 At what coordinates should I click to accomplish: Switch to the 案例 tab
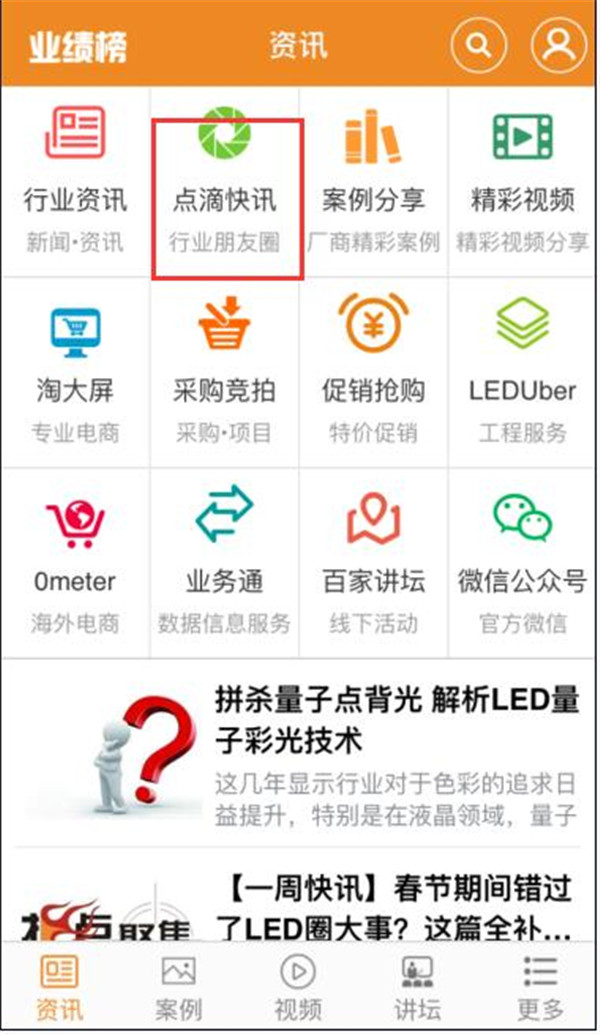(x=179, y=987)
